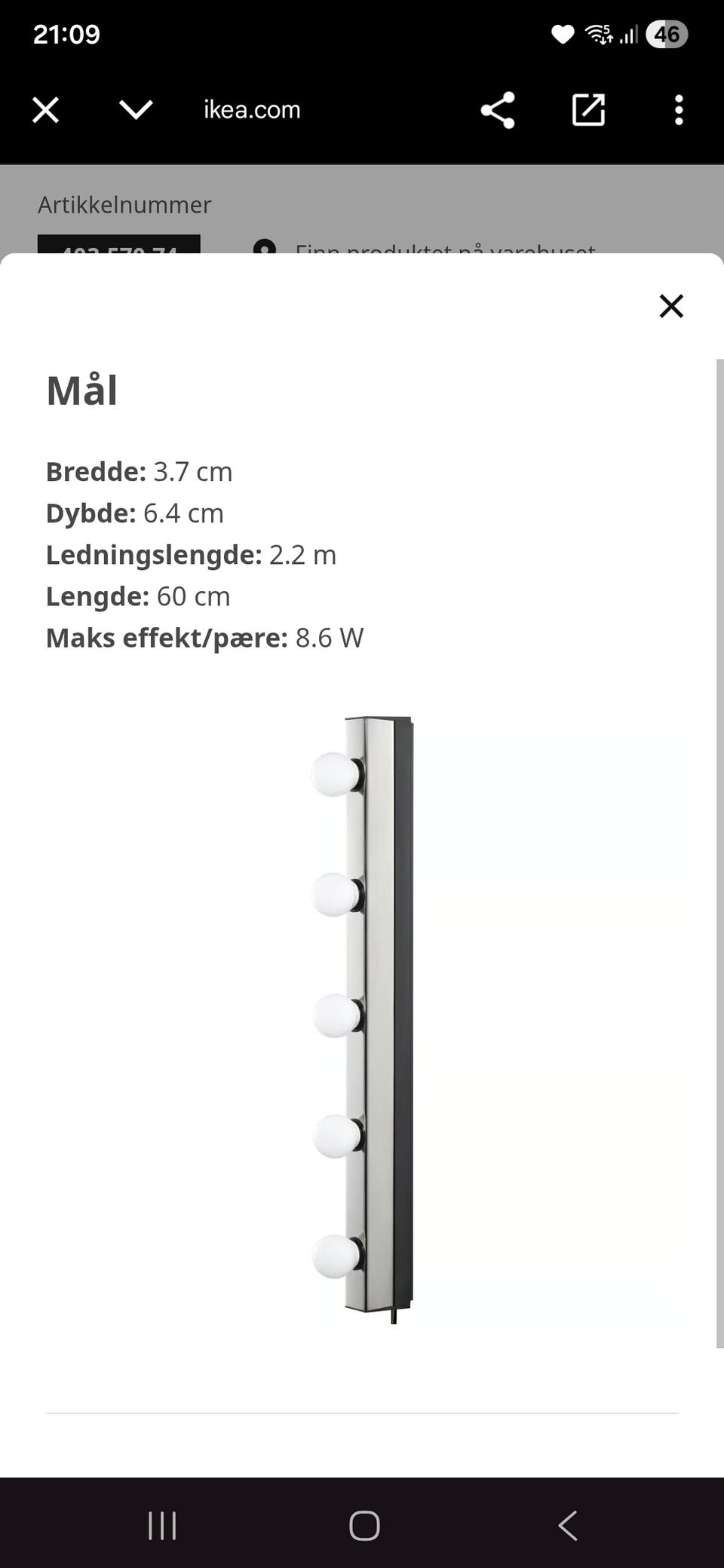The width and height of the screenshot is (724, 1568).
Task: Dismiss the Mål dialog via its X
Action: point(670,306)
